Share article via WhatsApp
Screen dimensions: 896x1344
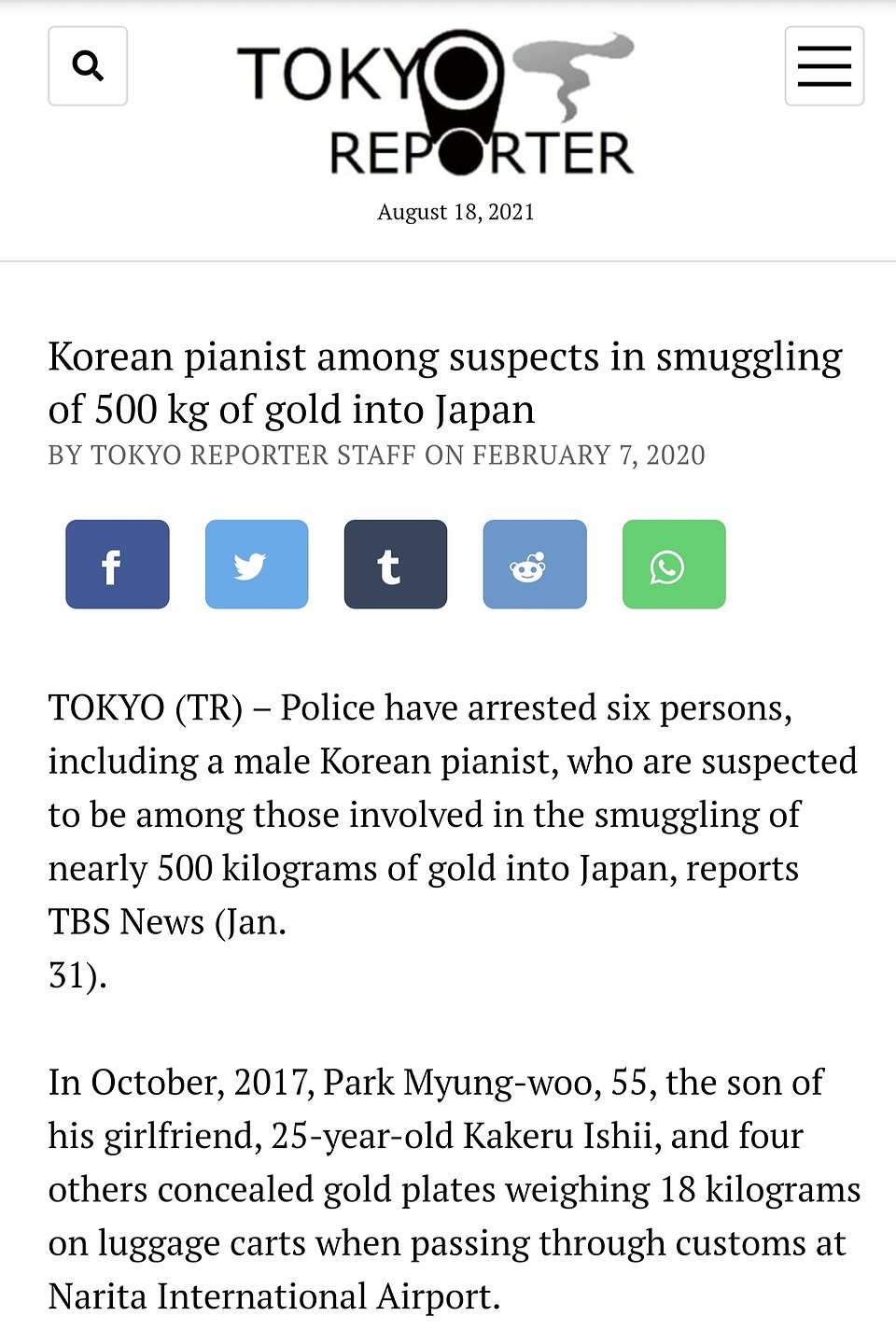[674, 565]
